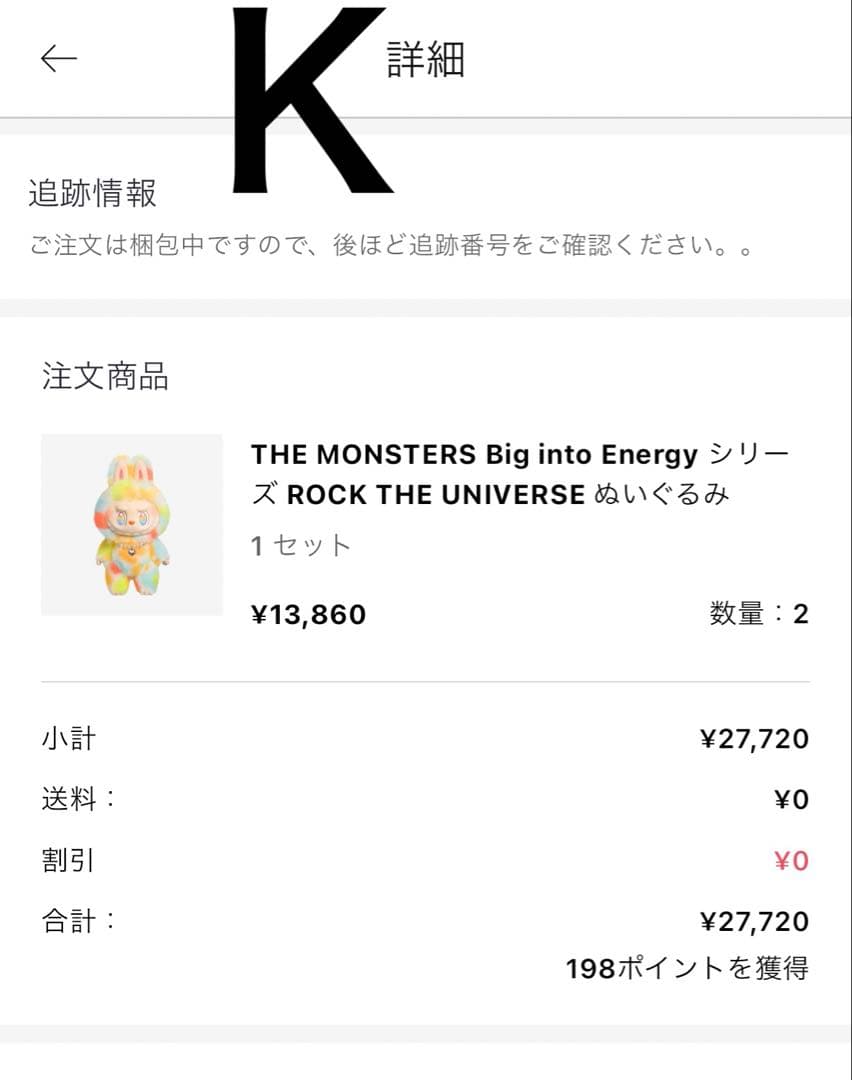Click the ¥13,860 unit price
The height and width of the screenshot is (1080, 852).
(x=307, y=614)
